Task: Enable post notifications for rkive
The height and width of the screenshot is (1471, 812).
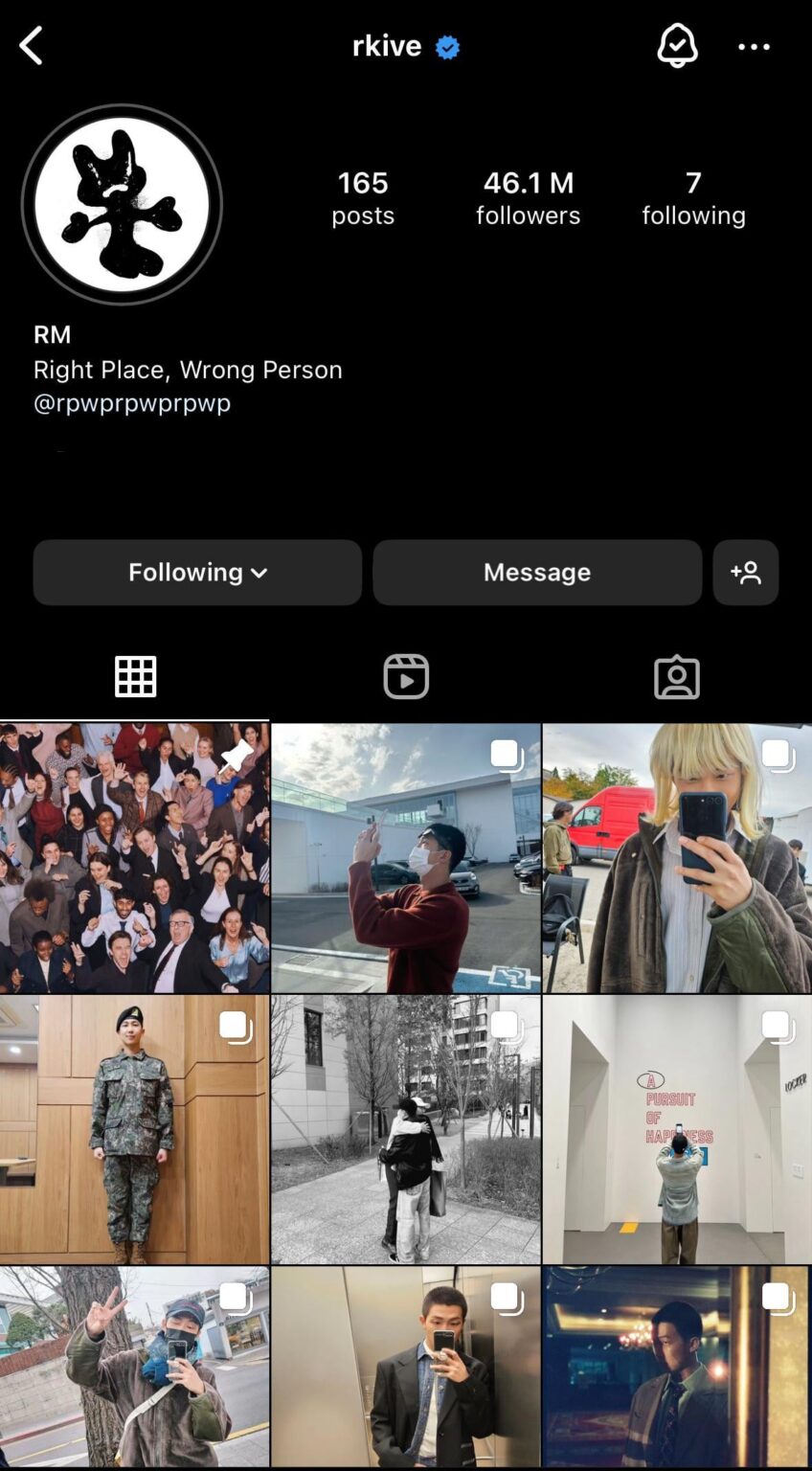Action: click(x=678, y=45)
